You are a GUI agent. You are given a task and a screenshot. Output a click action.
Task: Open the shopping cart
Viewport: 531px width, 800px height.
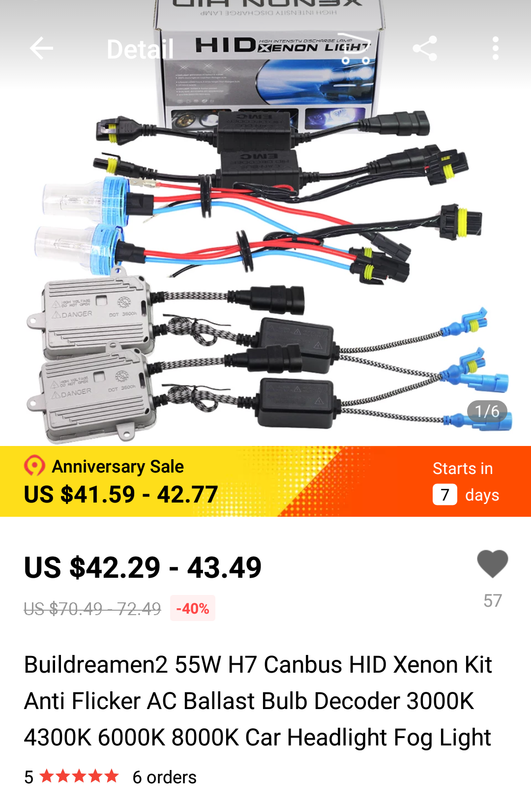355,48
